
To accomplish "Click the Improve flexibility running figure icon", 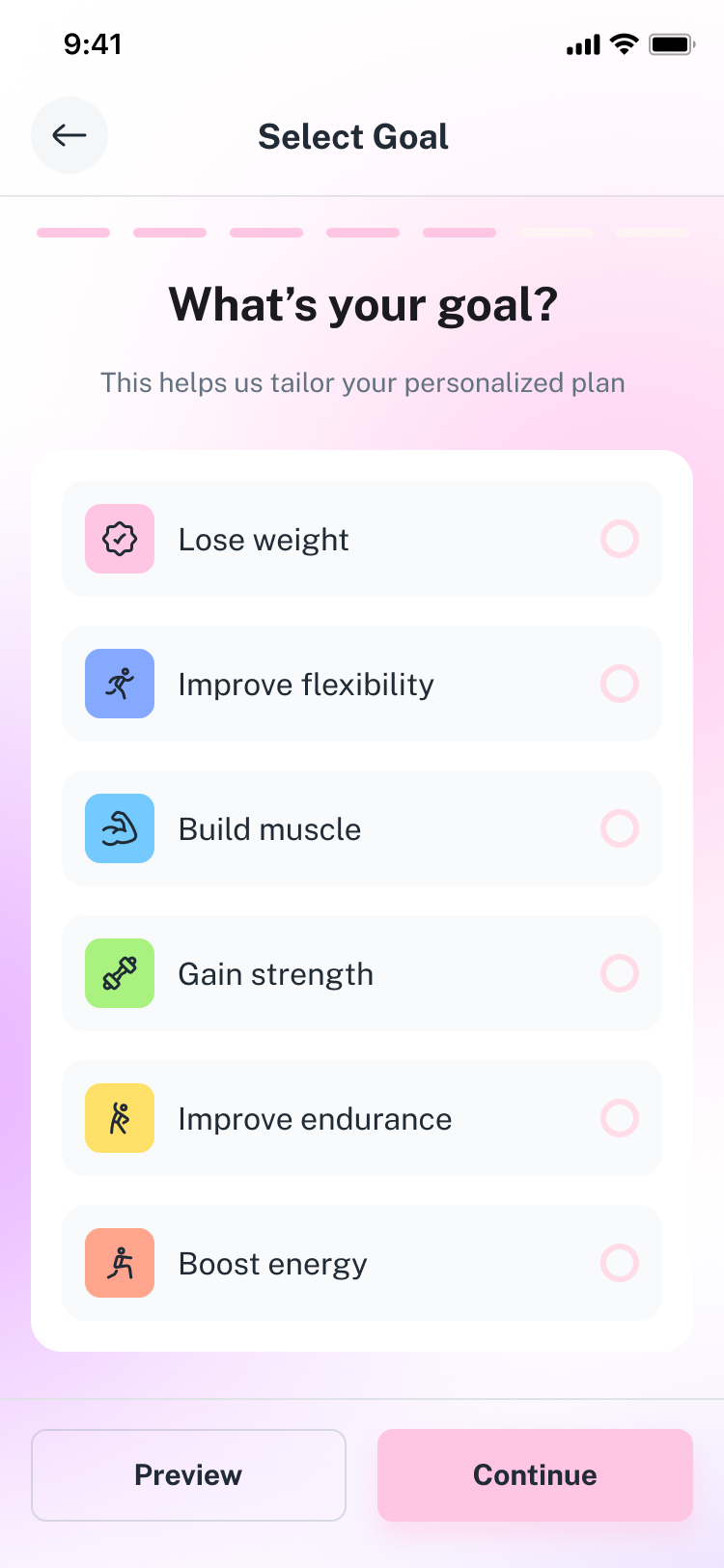I will [x=119, y=684].
